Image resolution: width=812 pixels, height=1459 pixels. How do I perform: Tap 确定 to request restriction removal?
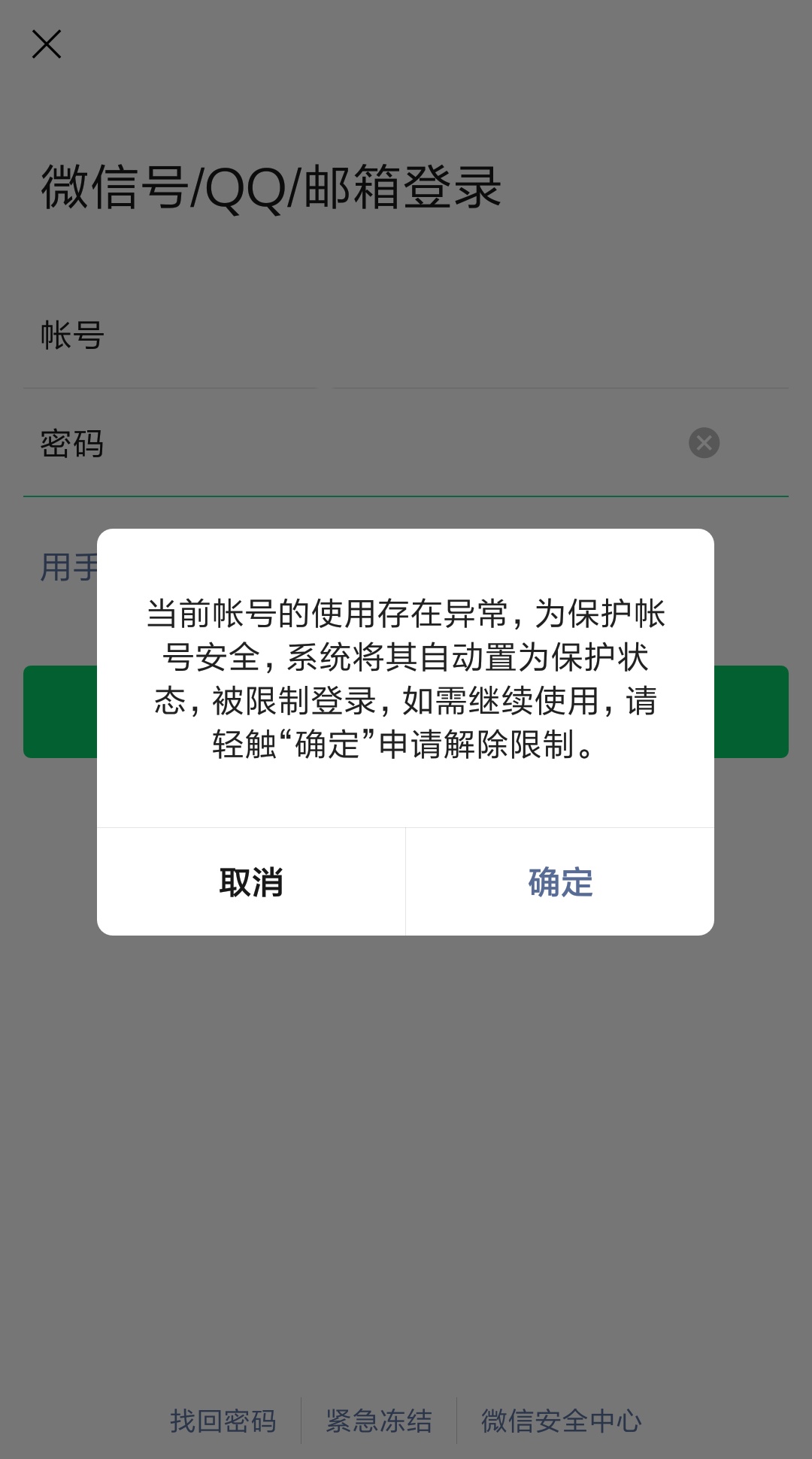click(x=559, y=882)
